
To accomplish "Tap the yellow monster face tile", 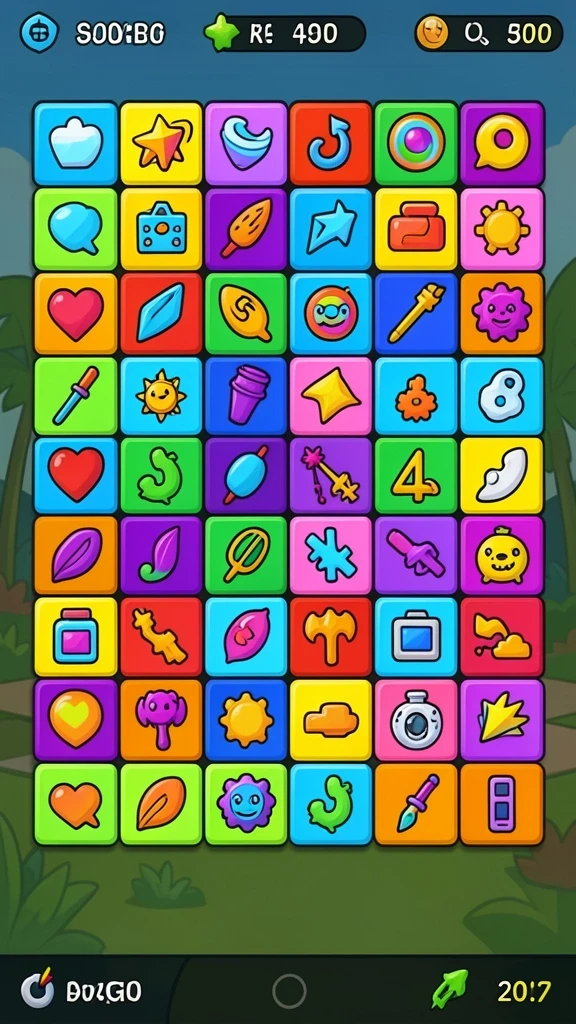I will click(502, 556).
